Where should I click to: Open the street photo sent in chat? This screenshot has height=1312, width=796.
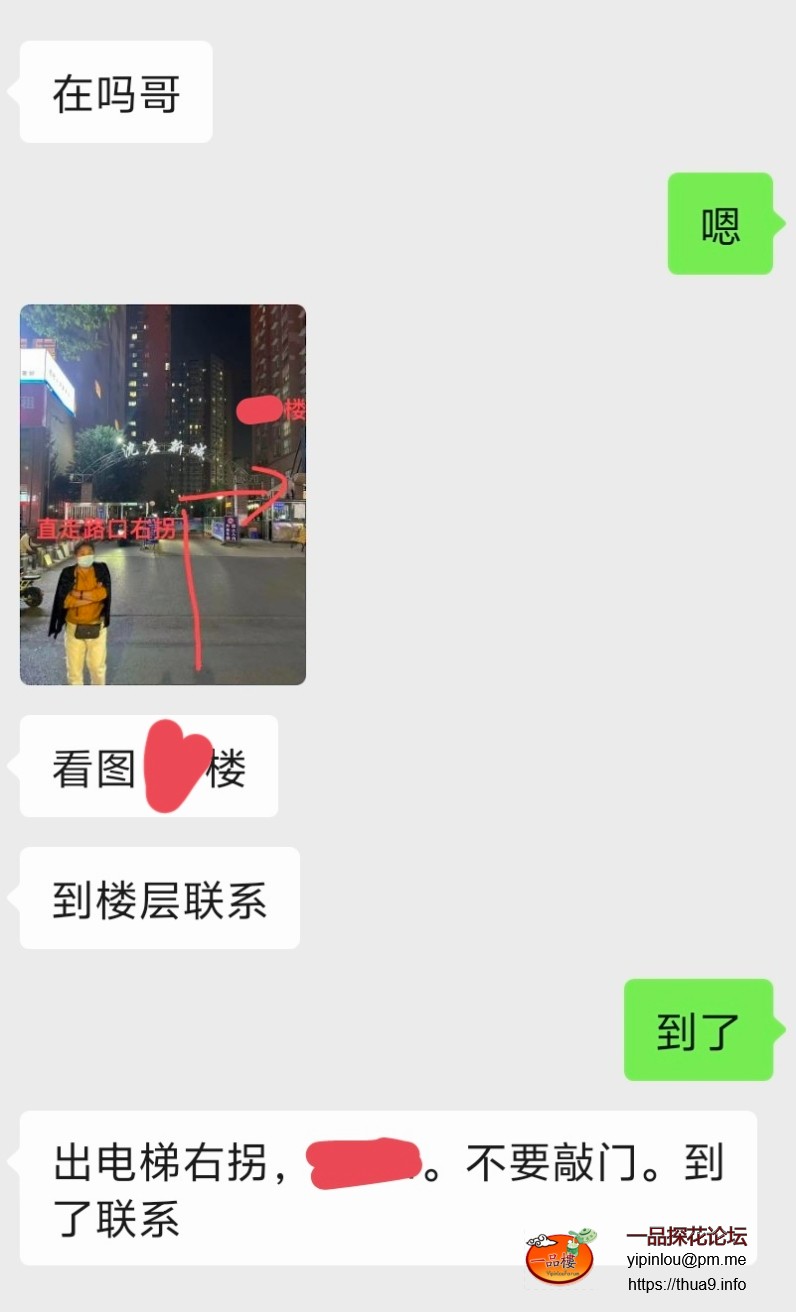click(163, 494)
